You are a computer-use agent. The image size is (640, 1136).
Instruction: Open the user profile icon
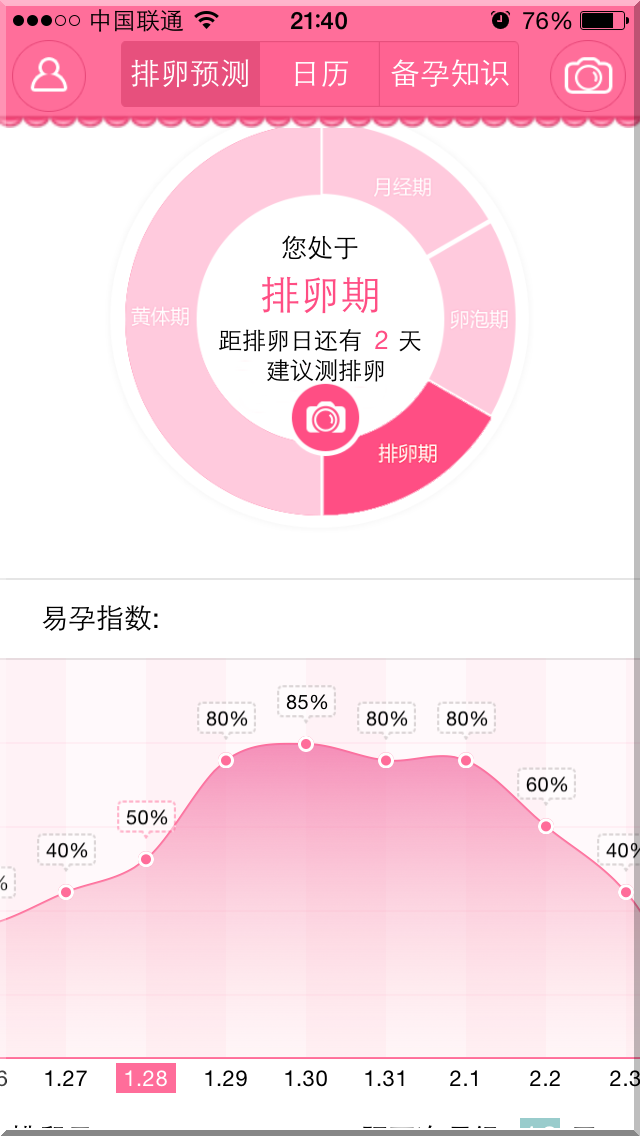[48, 75]
